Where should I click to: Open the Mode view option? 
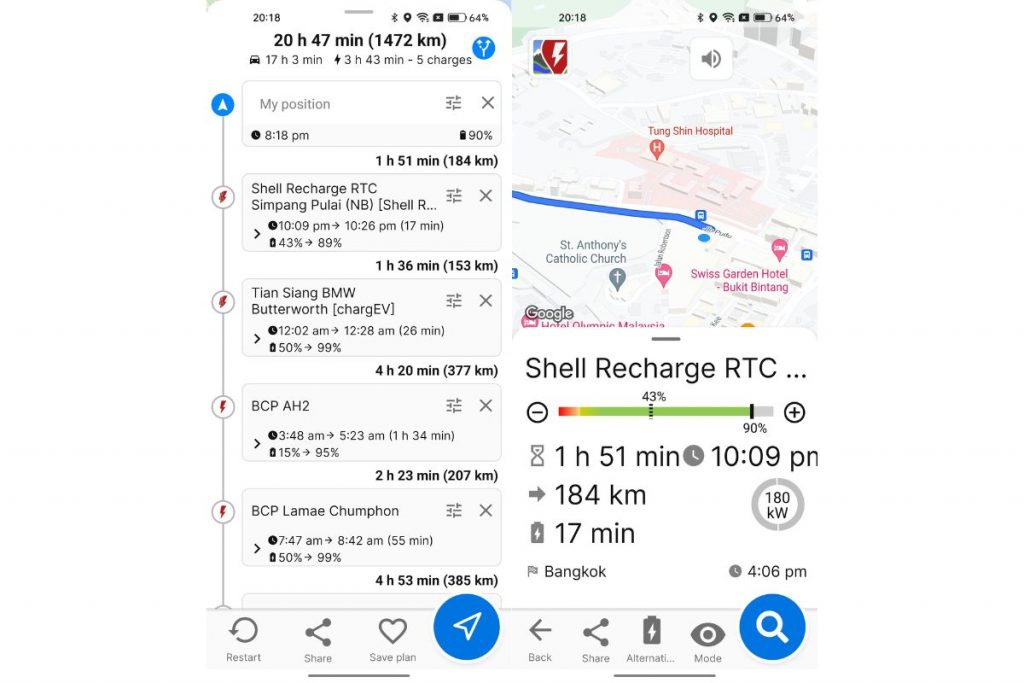pos(707,639)
